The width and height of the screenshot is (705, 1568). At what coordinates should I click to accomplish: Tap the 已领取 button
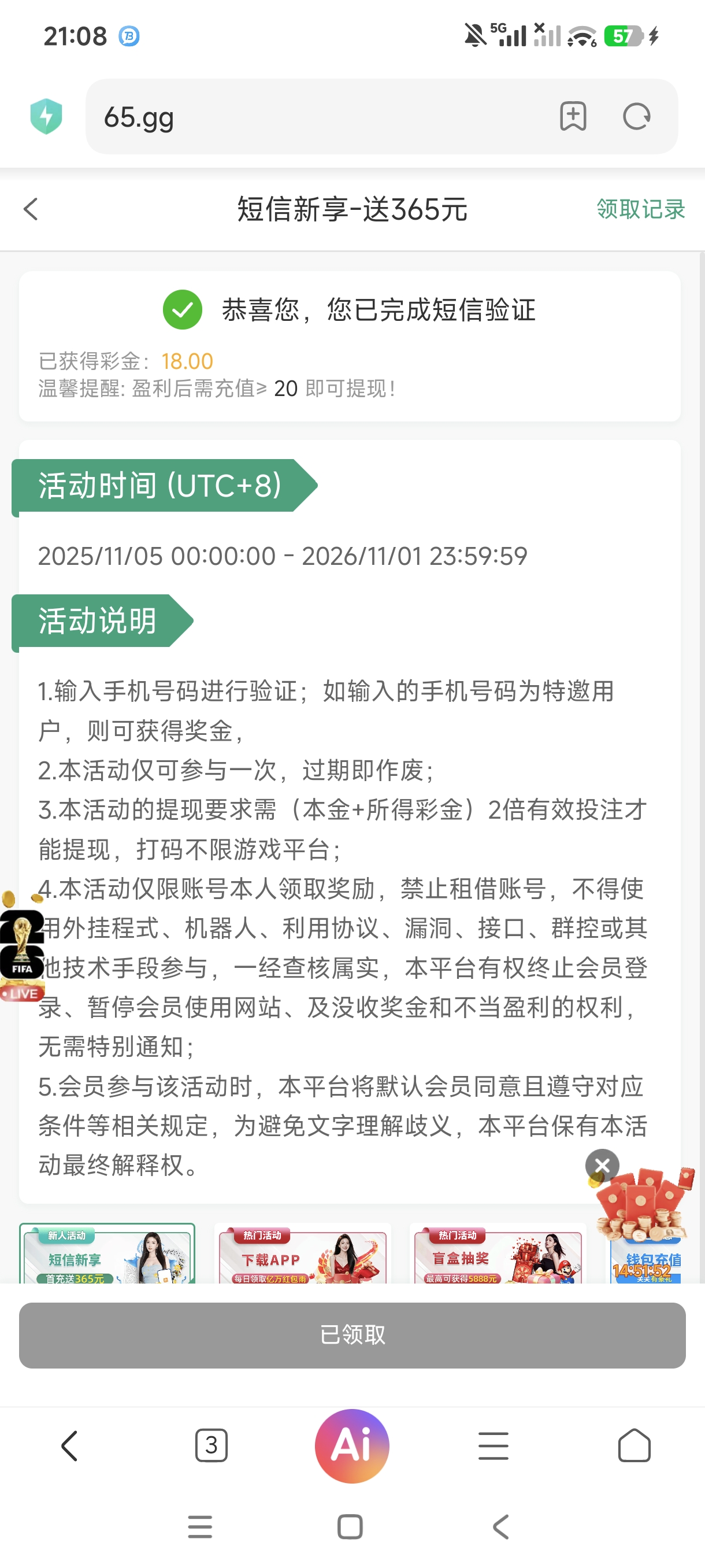(x=352, y=1335)
